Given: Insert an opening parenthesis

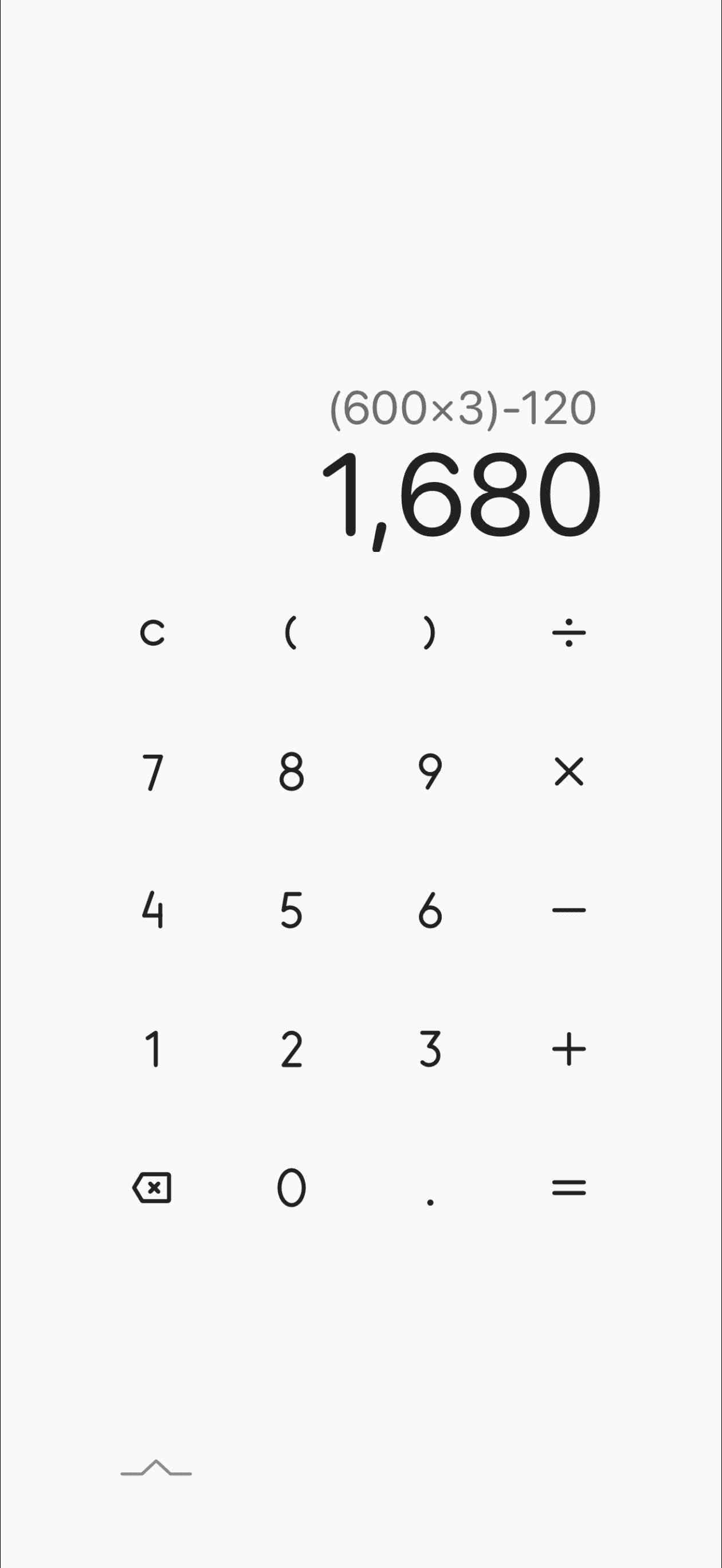Looking at the screenshot, I should [291, 633].
